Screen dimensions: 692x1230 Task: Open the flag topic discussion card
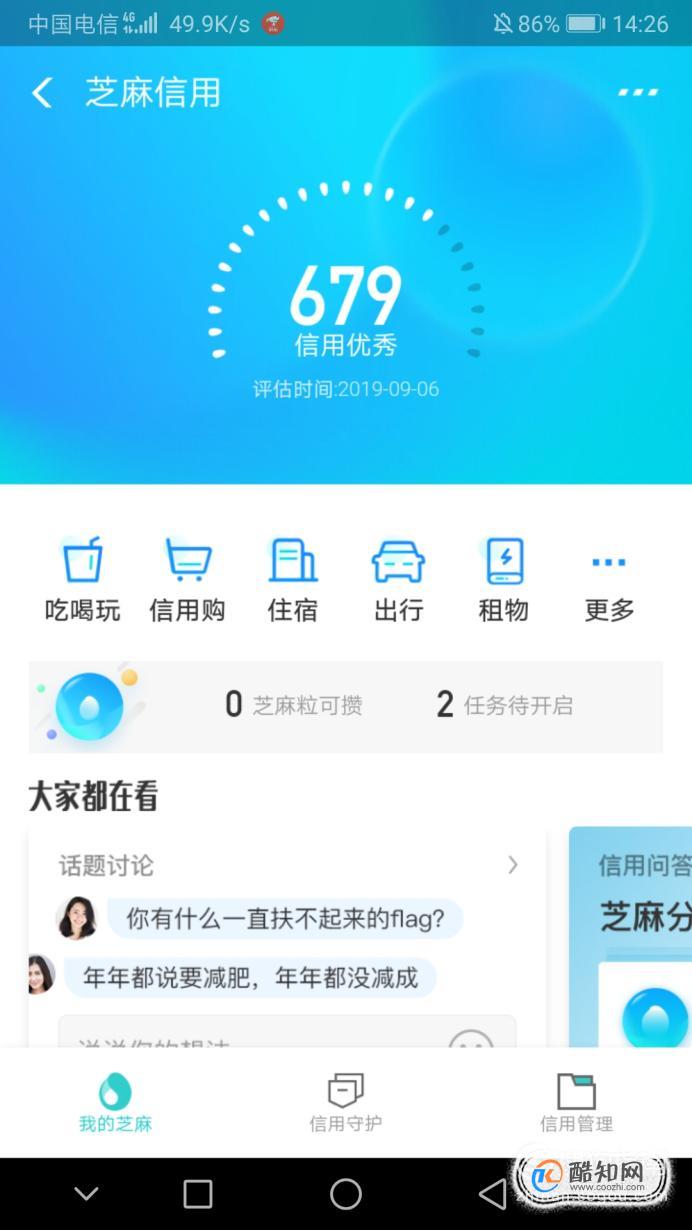click(x=285, y=919)
